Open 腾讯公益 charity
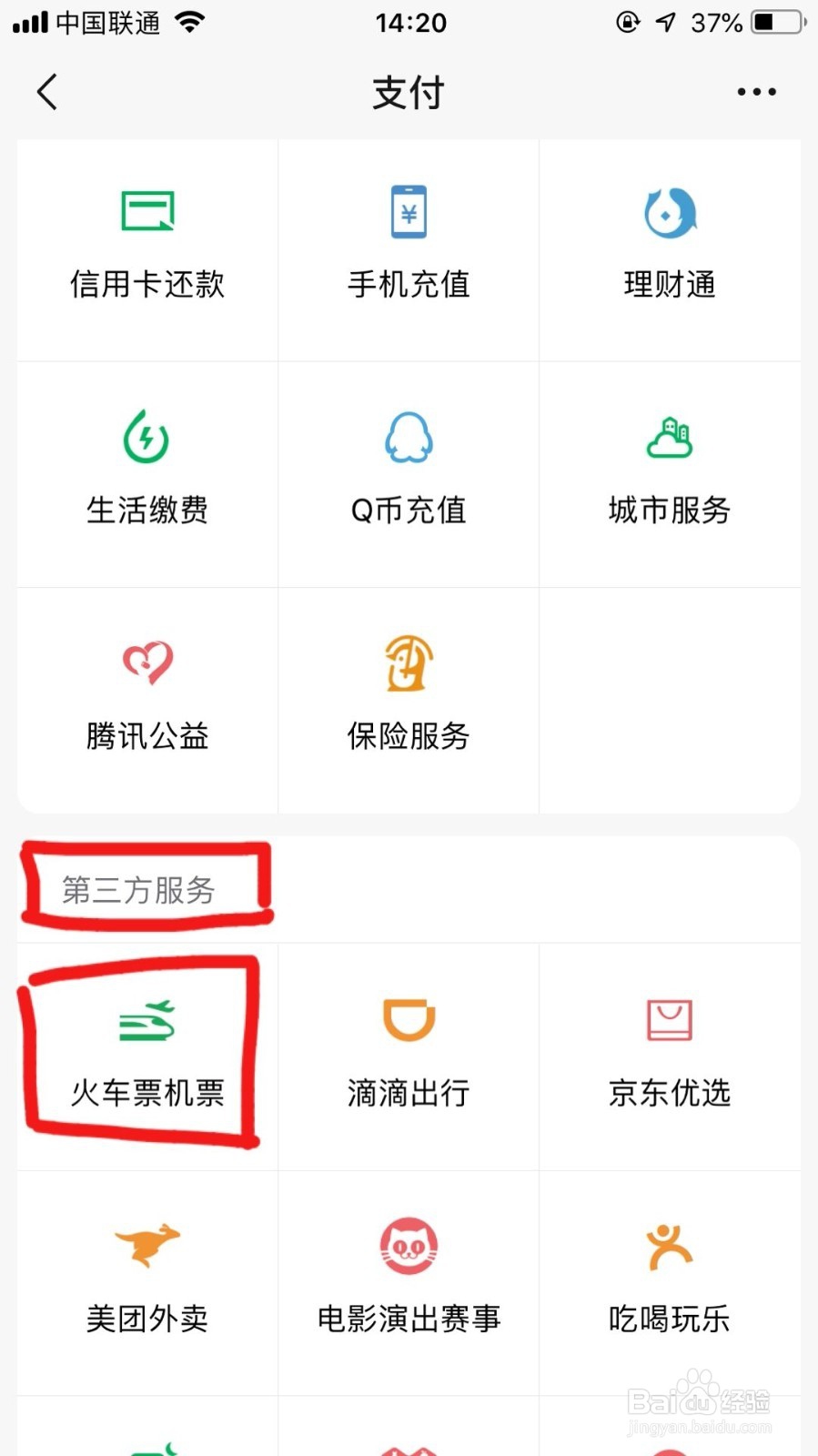 (x=147, y=701)
